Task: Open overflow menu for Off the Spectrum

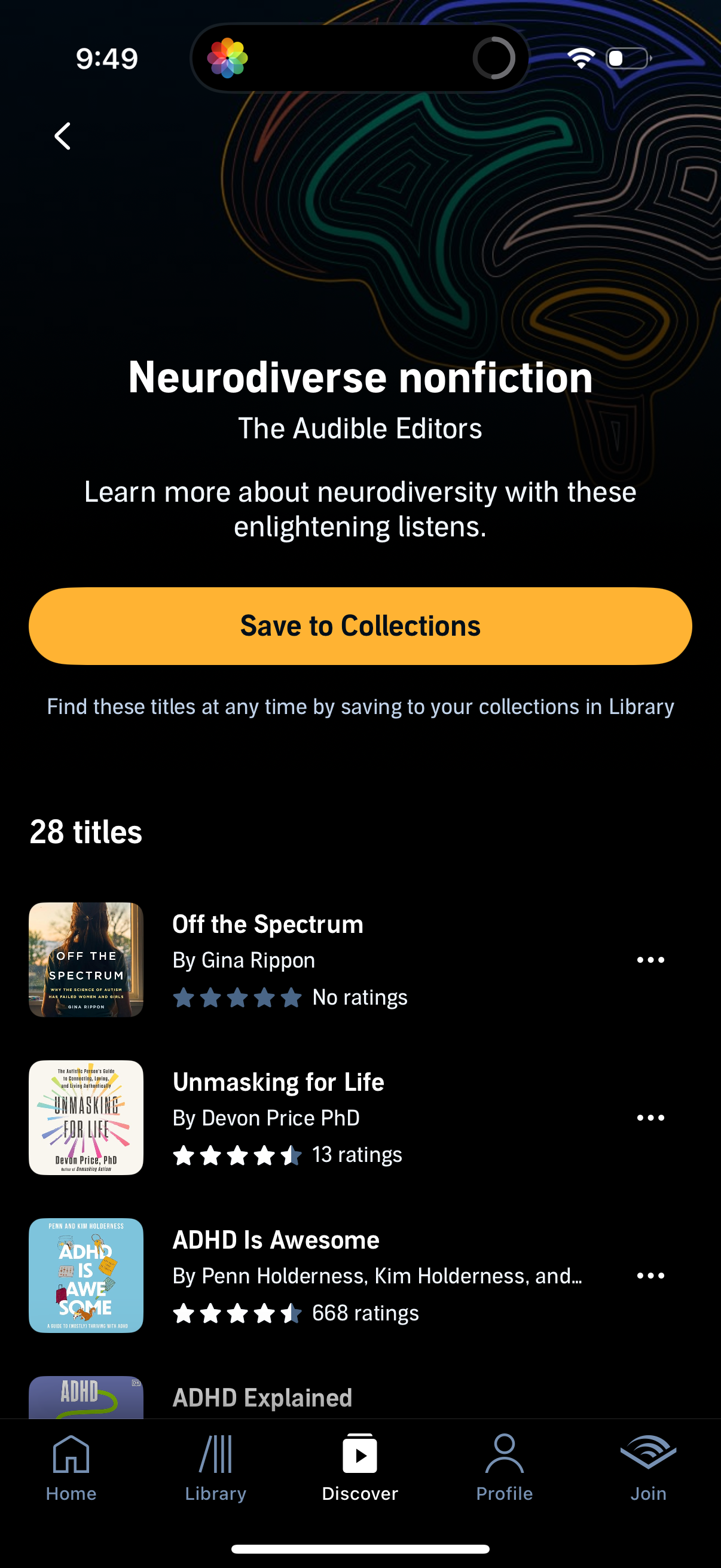Action: coord(650,959)
